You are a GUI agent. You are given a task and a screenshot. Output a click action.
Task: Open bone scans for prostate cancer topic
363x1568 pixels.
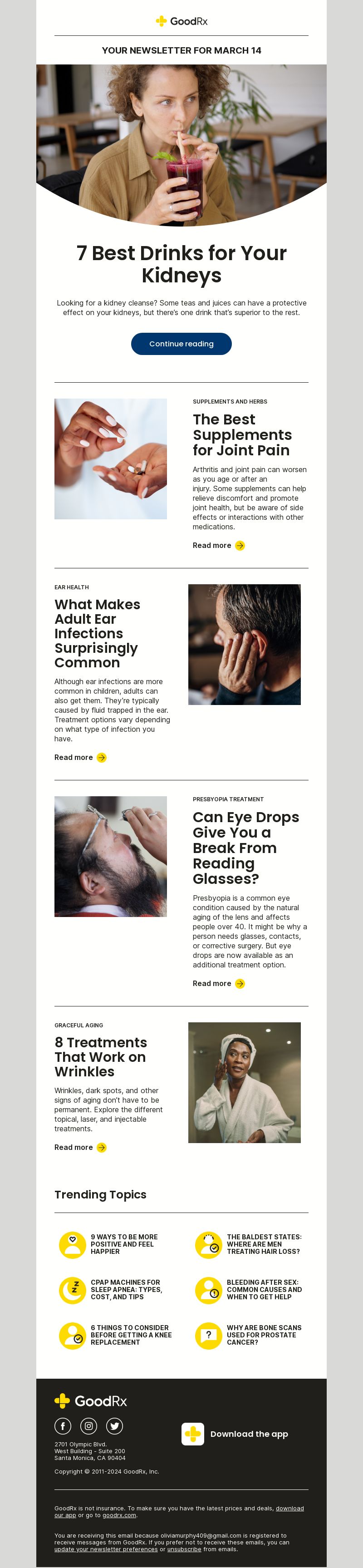coord(263,1334)
